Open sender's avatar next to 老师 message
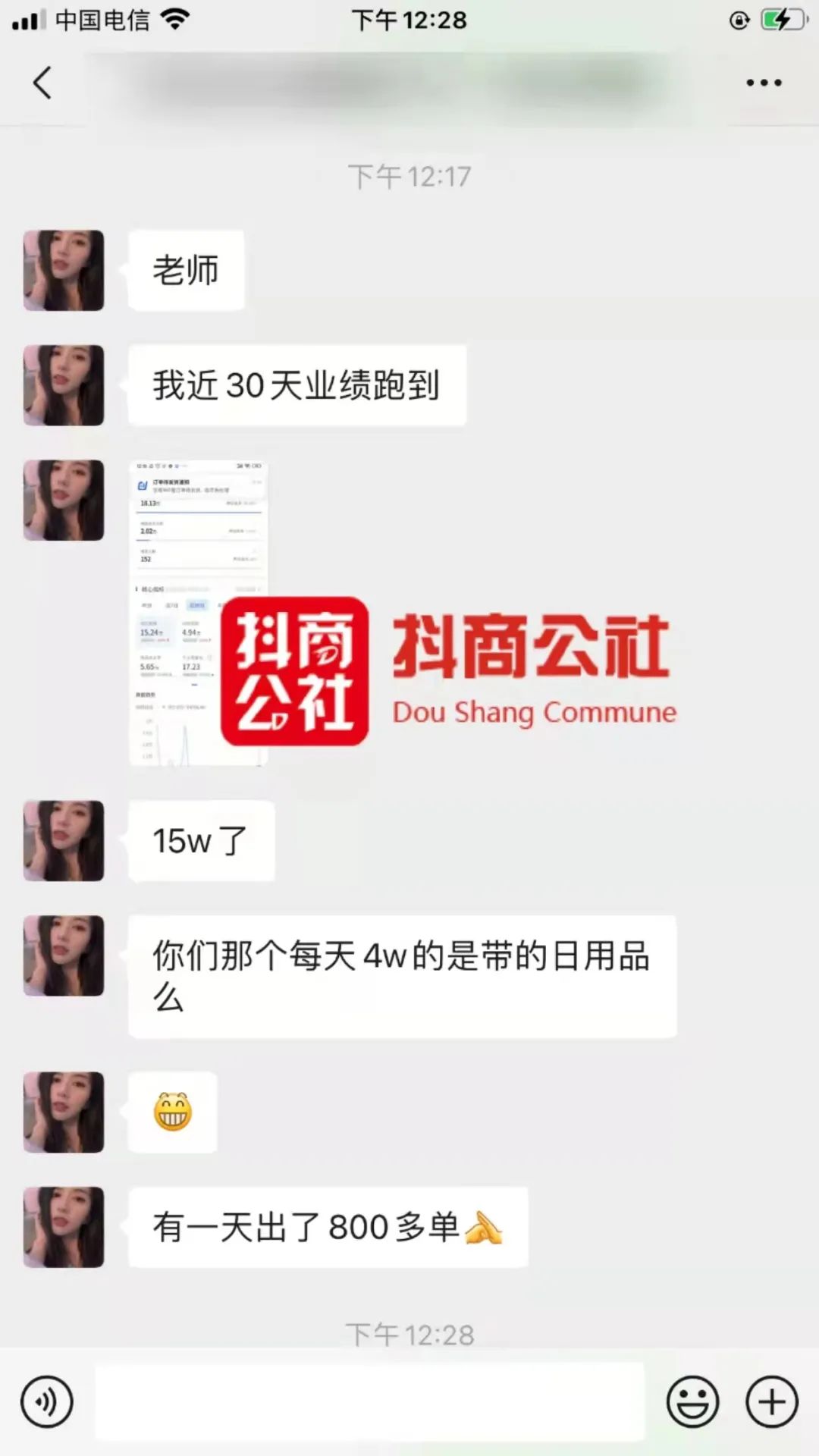Viewport: 819px width, 1456px height. [64, 271]
